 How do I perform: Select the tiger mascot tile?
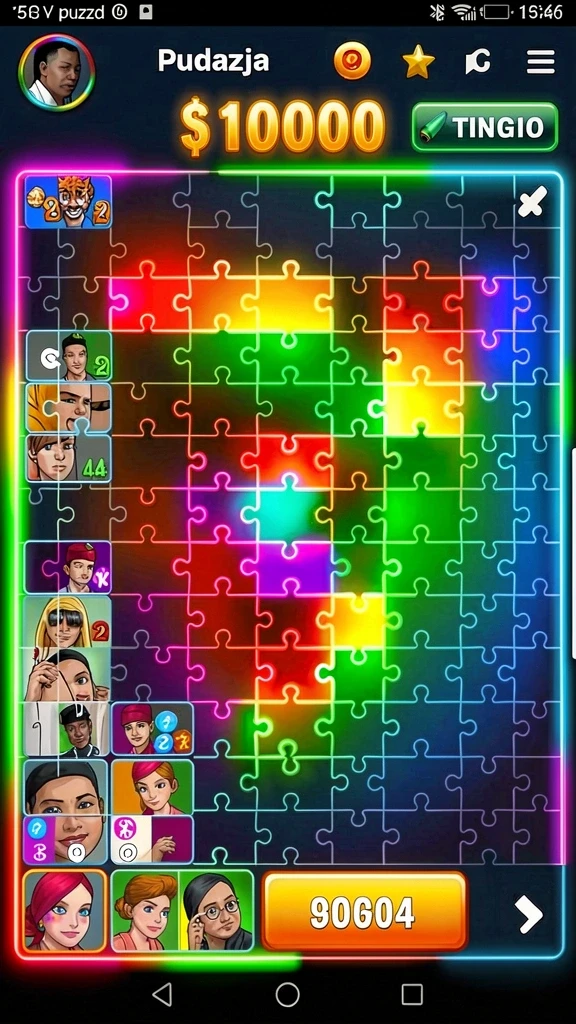pos(68,202)
